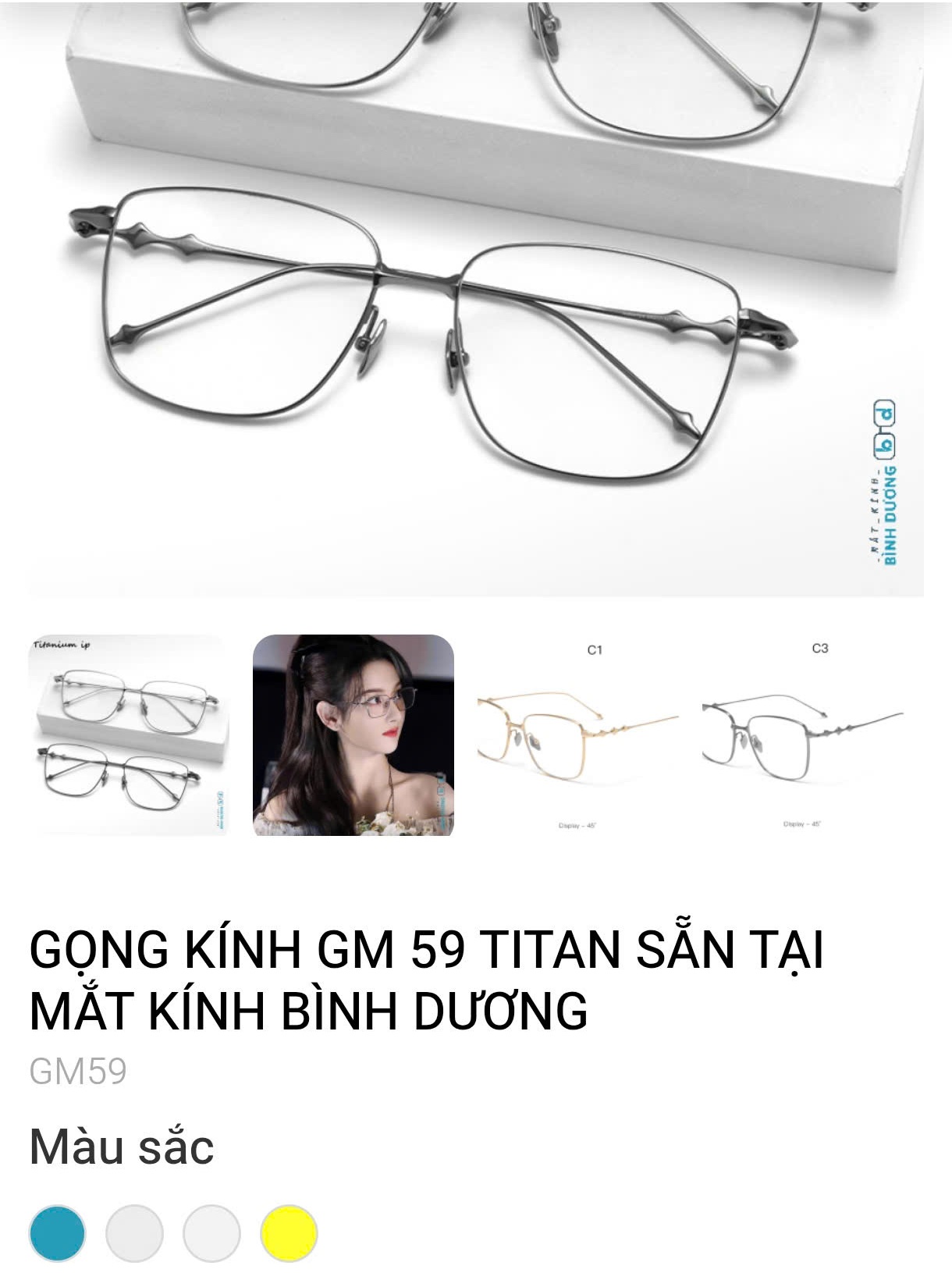Open the main glasses product image

[x=476, y=300]
